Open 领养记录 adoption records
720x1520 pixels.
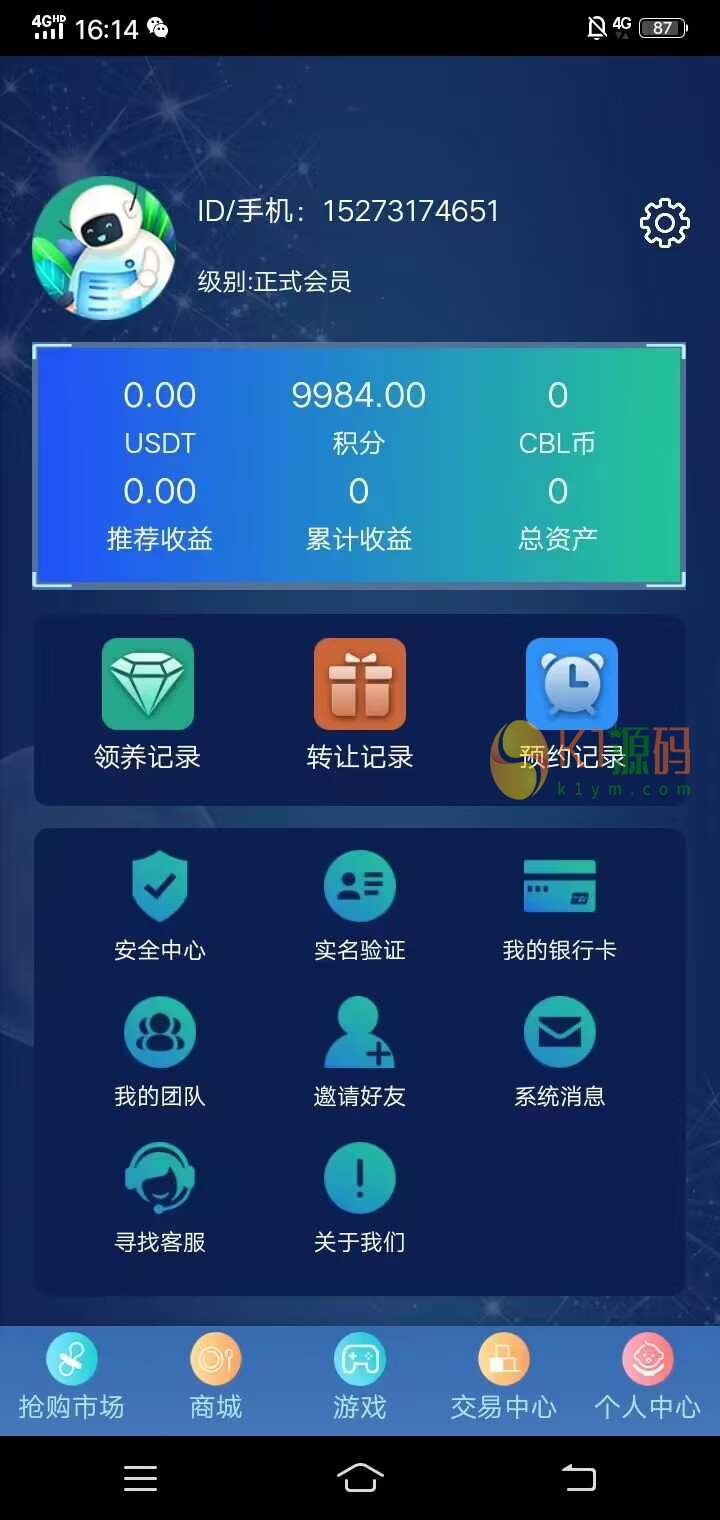pyautogui.click(x=148, y=704)
